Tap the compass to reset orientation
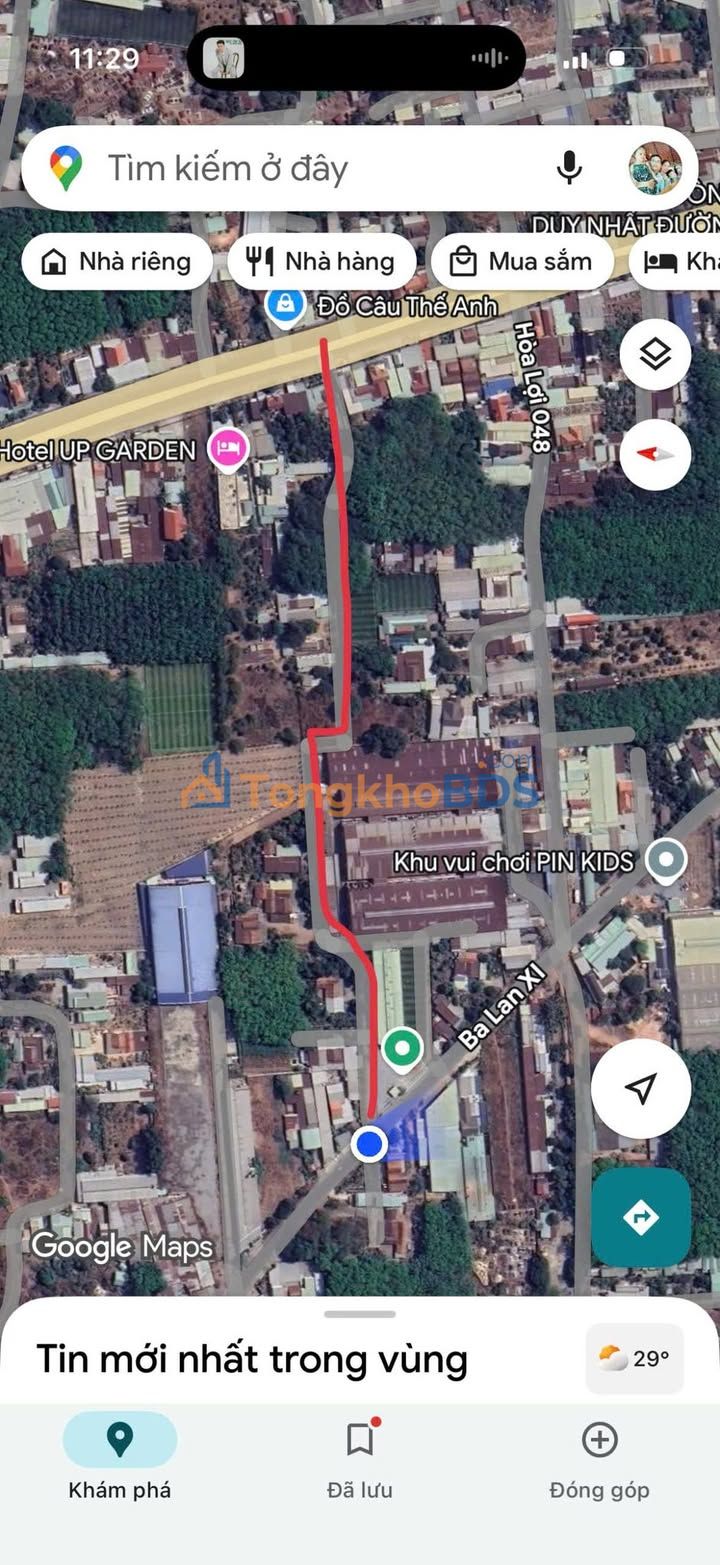Viewport: 720px width, 1565px height. (x=655, y=454)
